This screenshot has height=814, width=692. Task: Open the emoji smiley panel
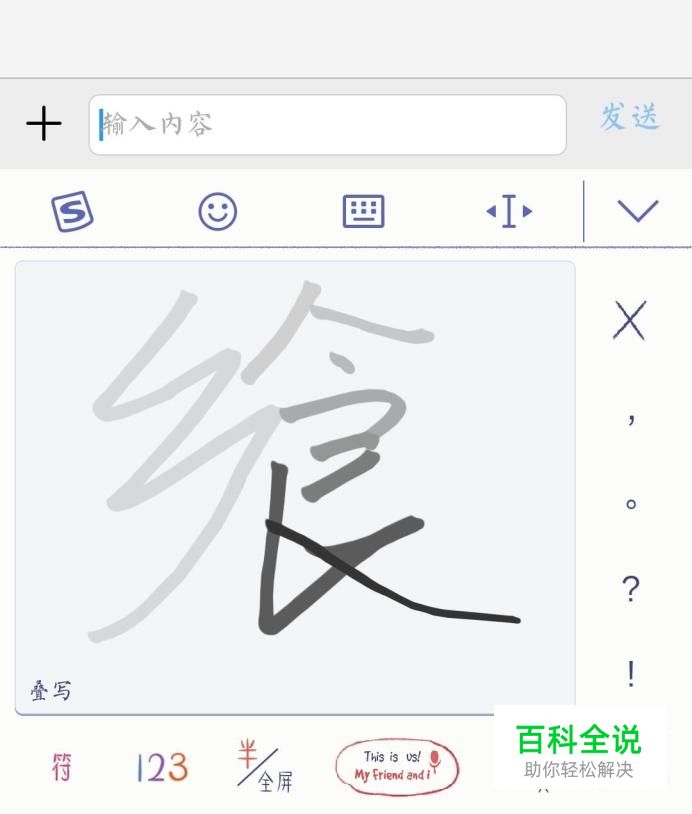pos(218,212)
